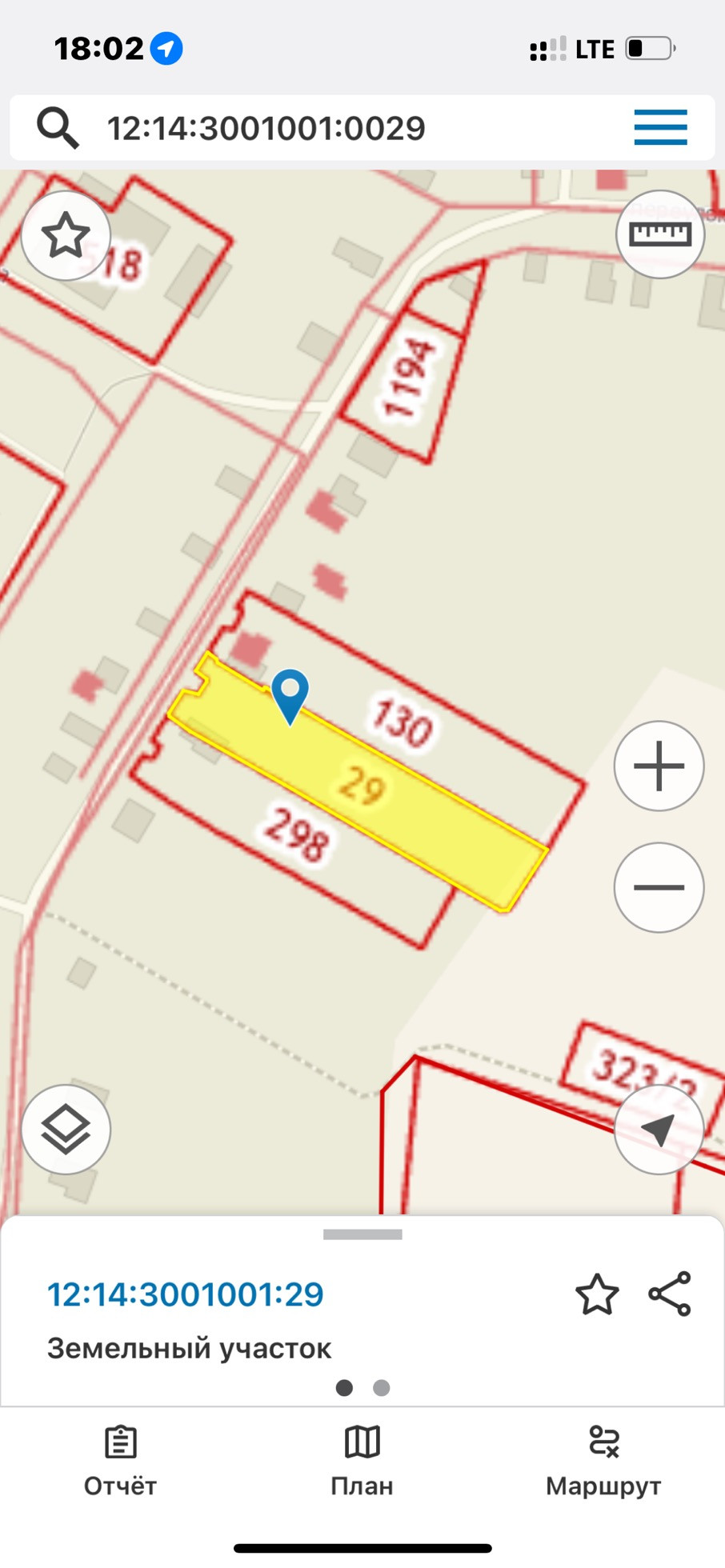Add parcel 12:14:3001001:29 to favorites
725x1568 pixels.
tap(597, 1294)
